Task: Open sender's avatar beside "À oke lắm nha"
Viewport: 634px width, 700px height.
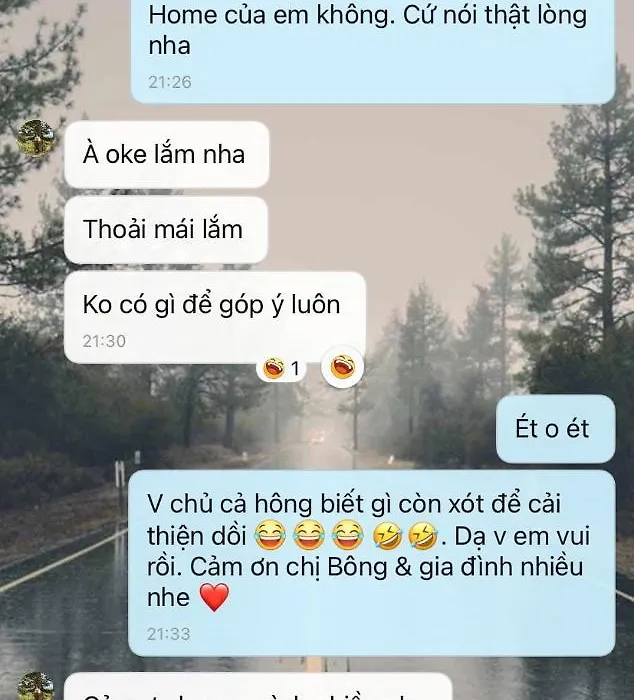Action: [x=36, y=138]
